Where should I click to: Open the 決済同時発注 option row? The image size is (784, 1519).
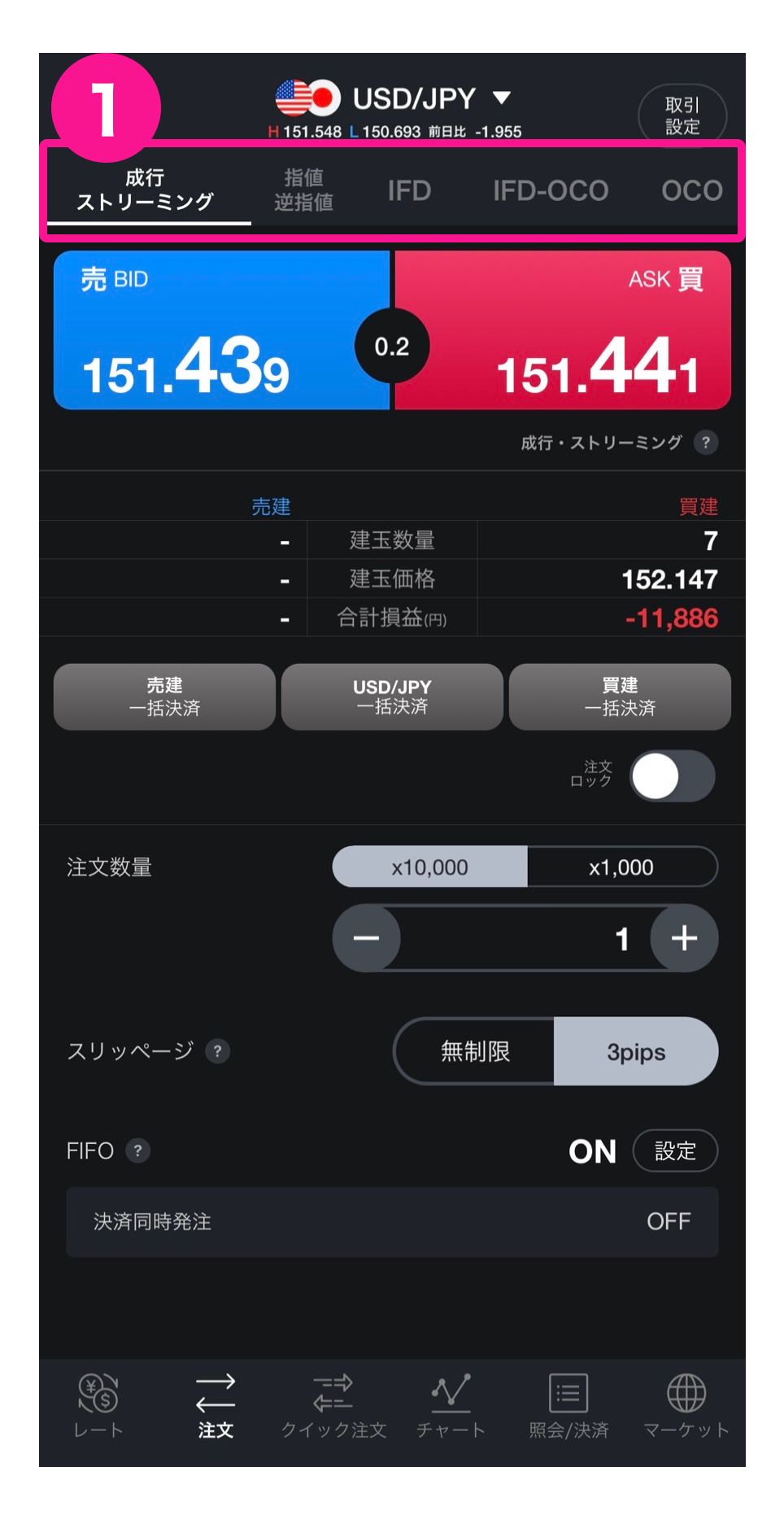point(392,1221)
